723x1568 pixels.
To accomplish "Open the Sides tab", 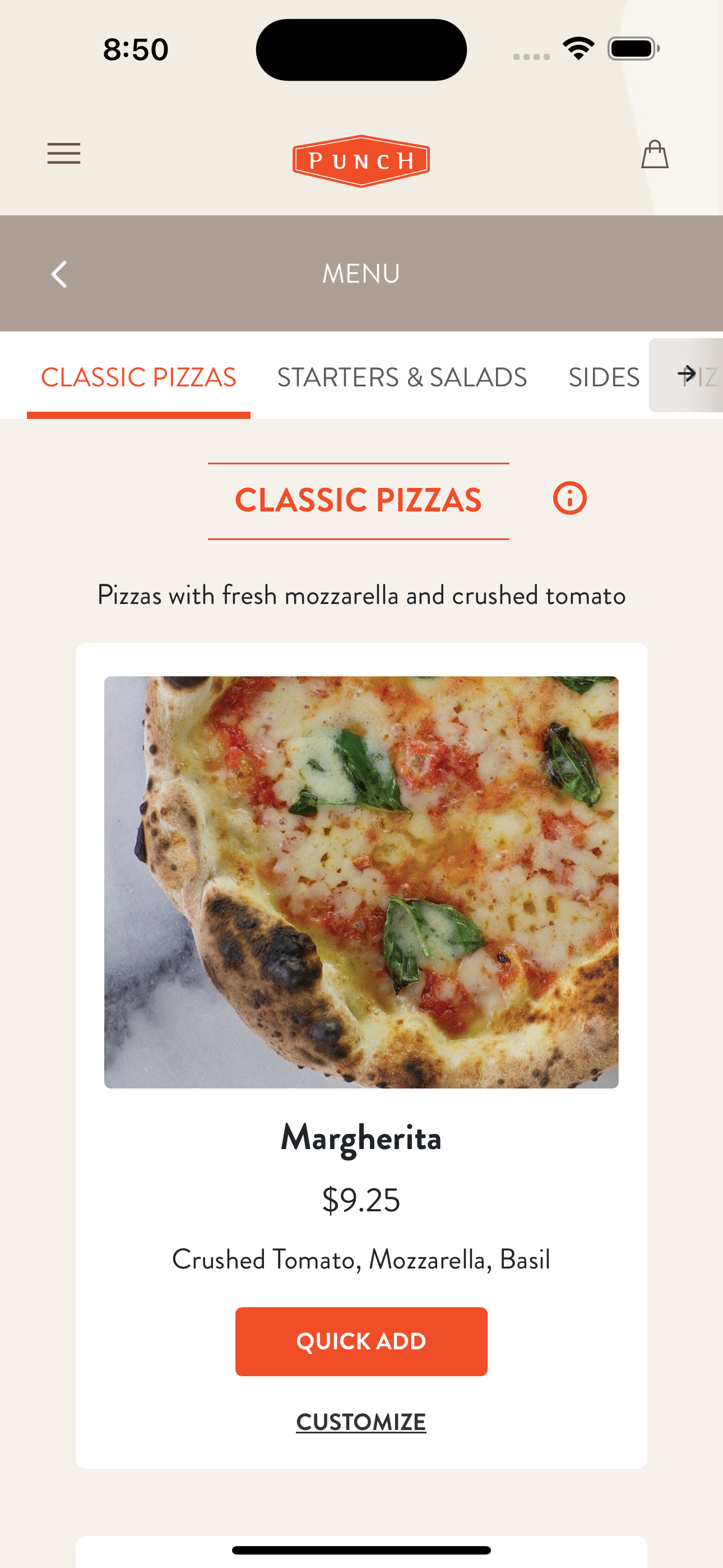I will click(x=604, y=376).
